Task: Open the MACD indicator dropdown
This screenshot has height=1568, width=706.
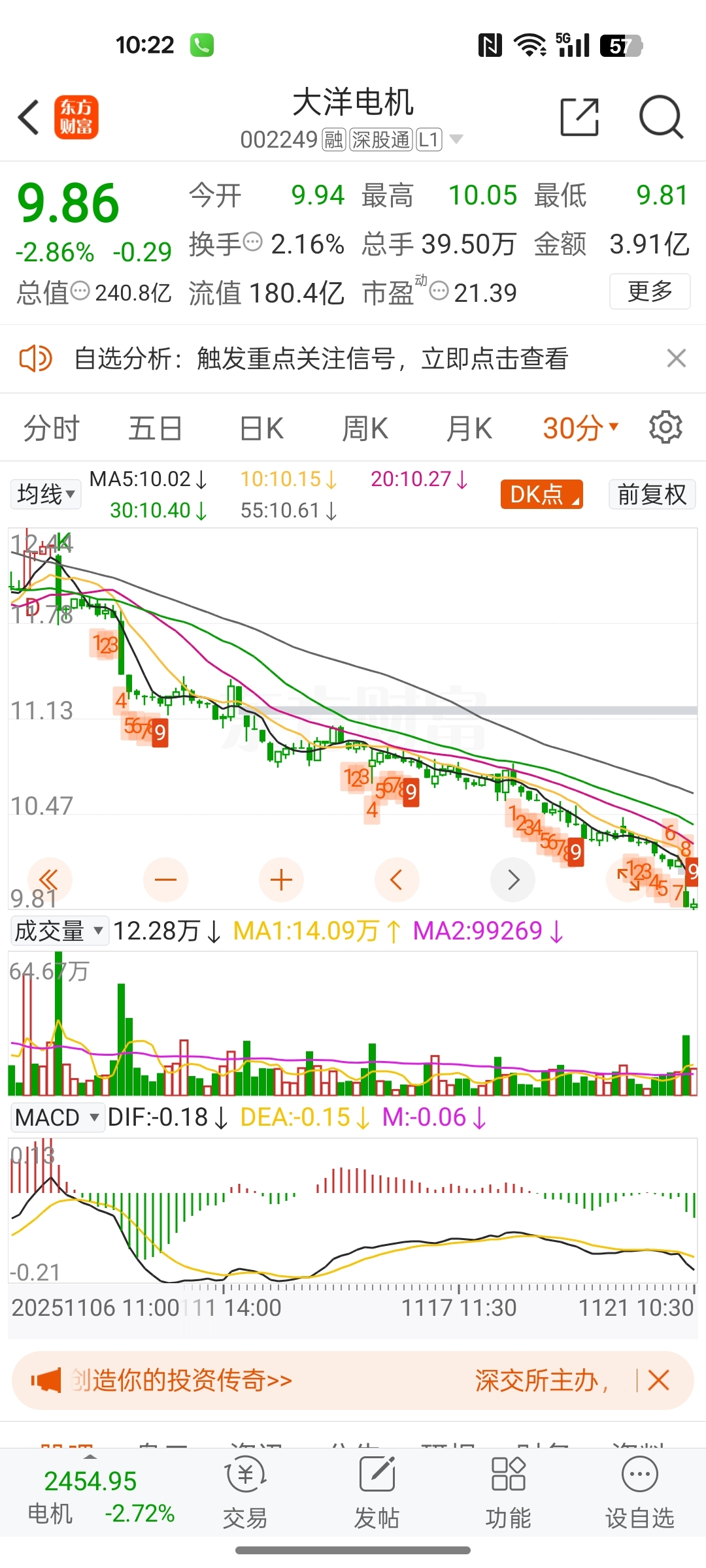Action: 58,1117
